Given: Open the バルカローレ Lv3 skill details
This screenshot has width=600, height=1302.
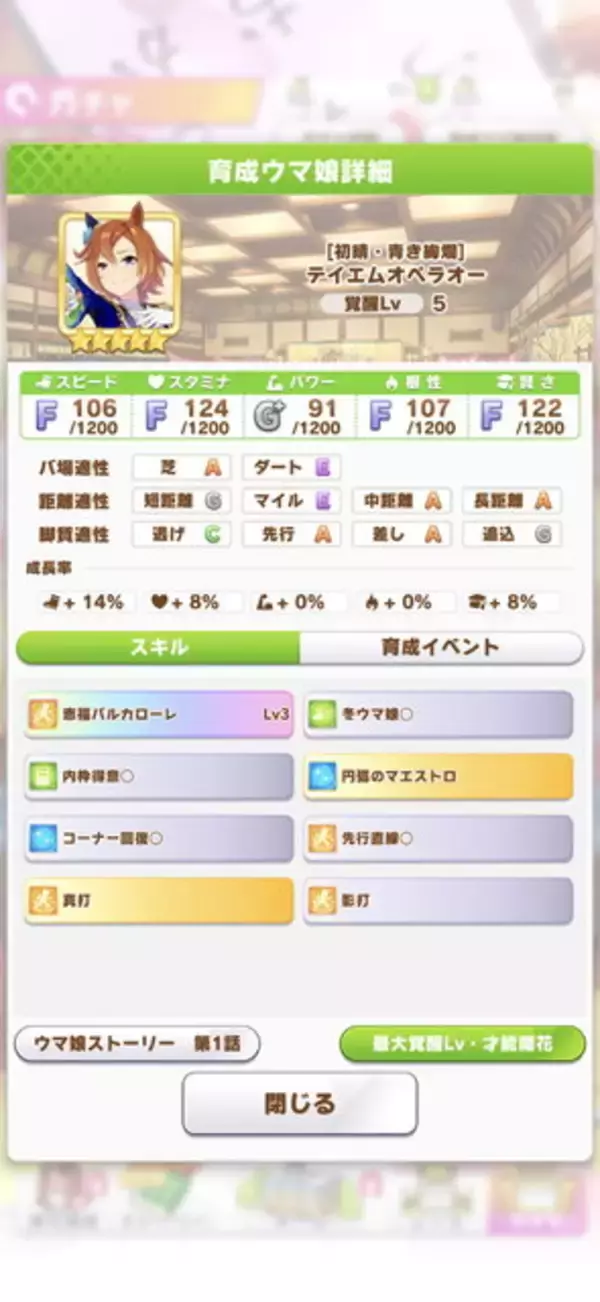Looking at the screenshot, I should tap(159, 715).
